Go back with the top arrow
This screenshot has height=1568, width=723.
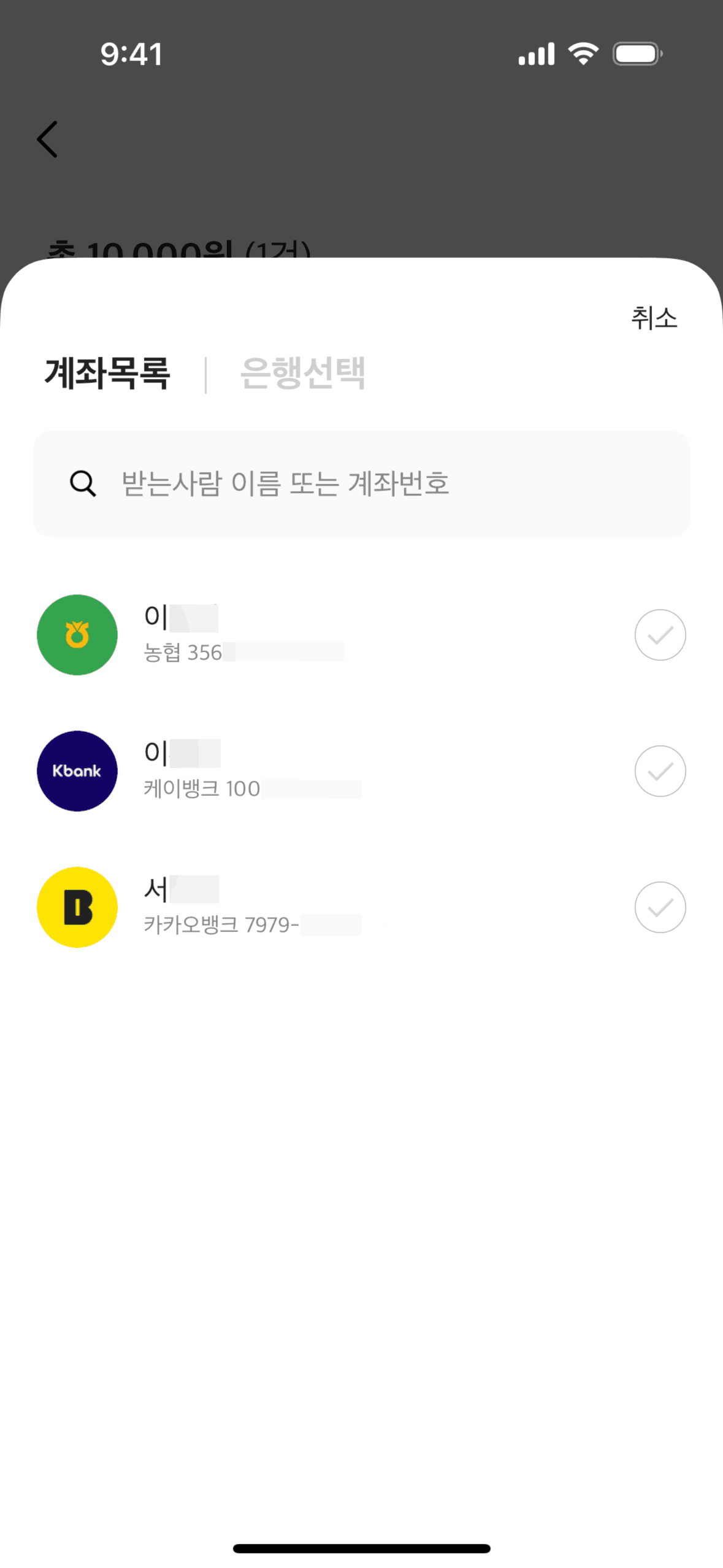[48, 139]
